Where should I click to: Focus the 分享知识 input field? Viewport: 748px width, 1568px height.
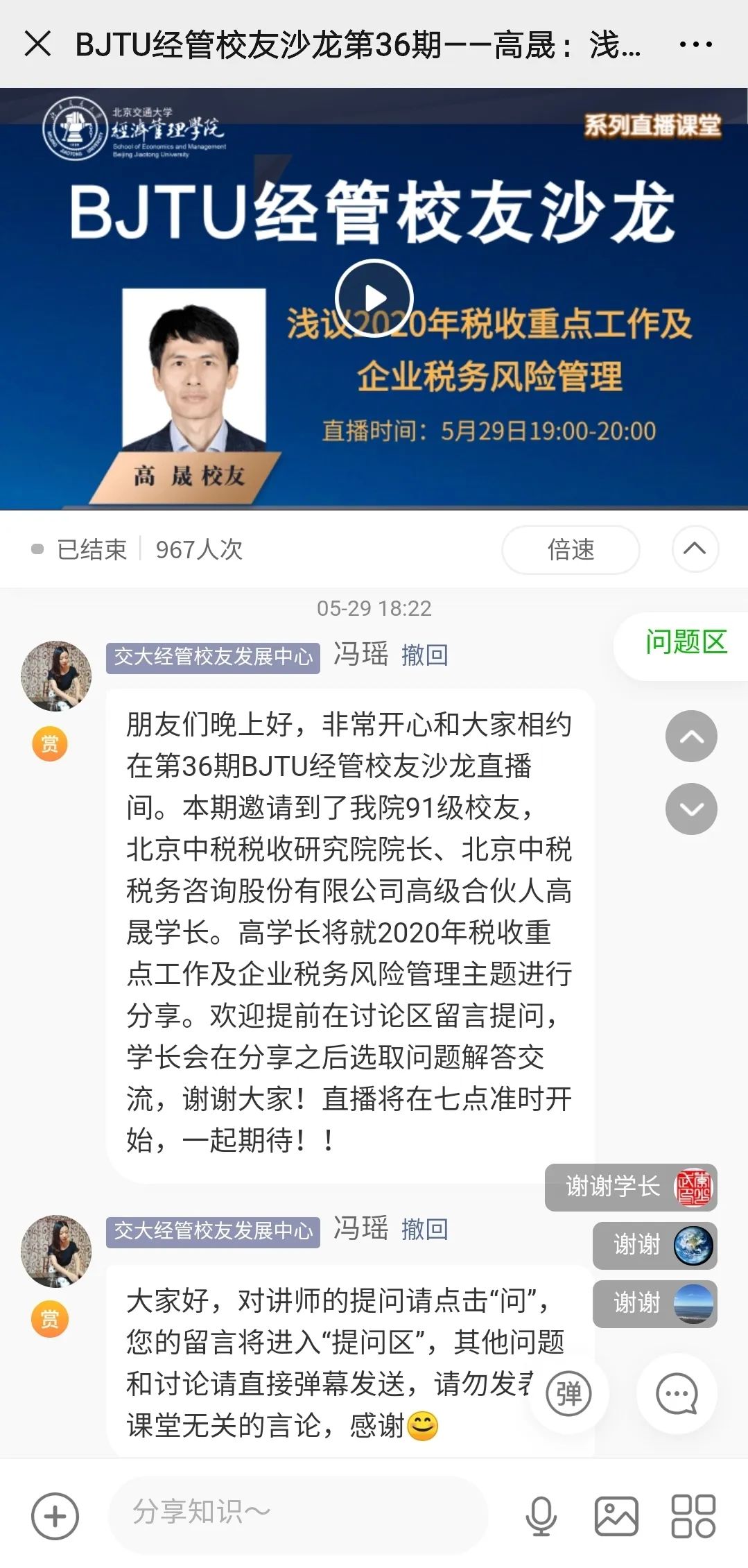[x=298, y=1512]
